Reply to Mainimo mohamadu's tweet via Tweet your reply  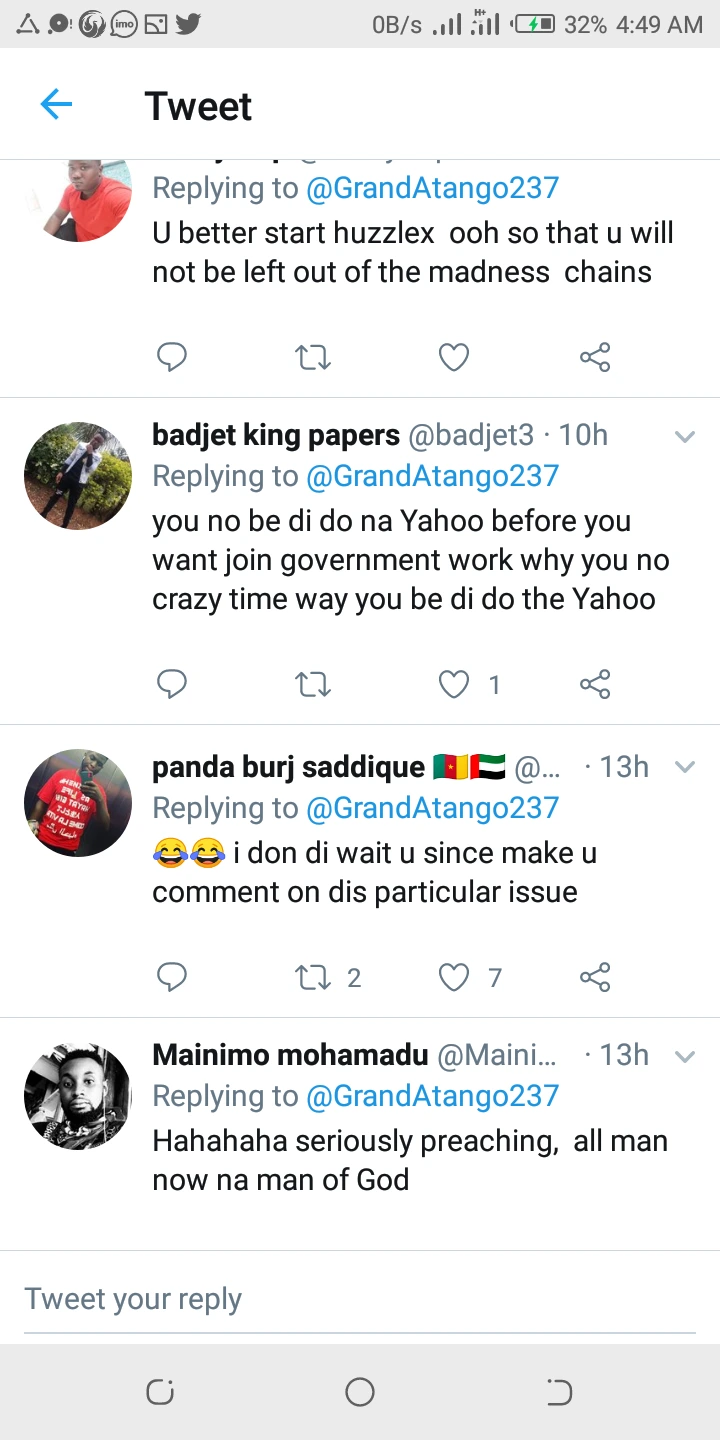point(360,1299)
